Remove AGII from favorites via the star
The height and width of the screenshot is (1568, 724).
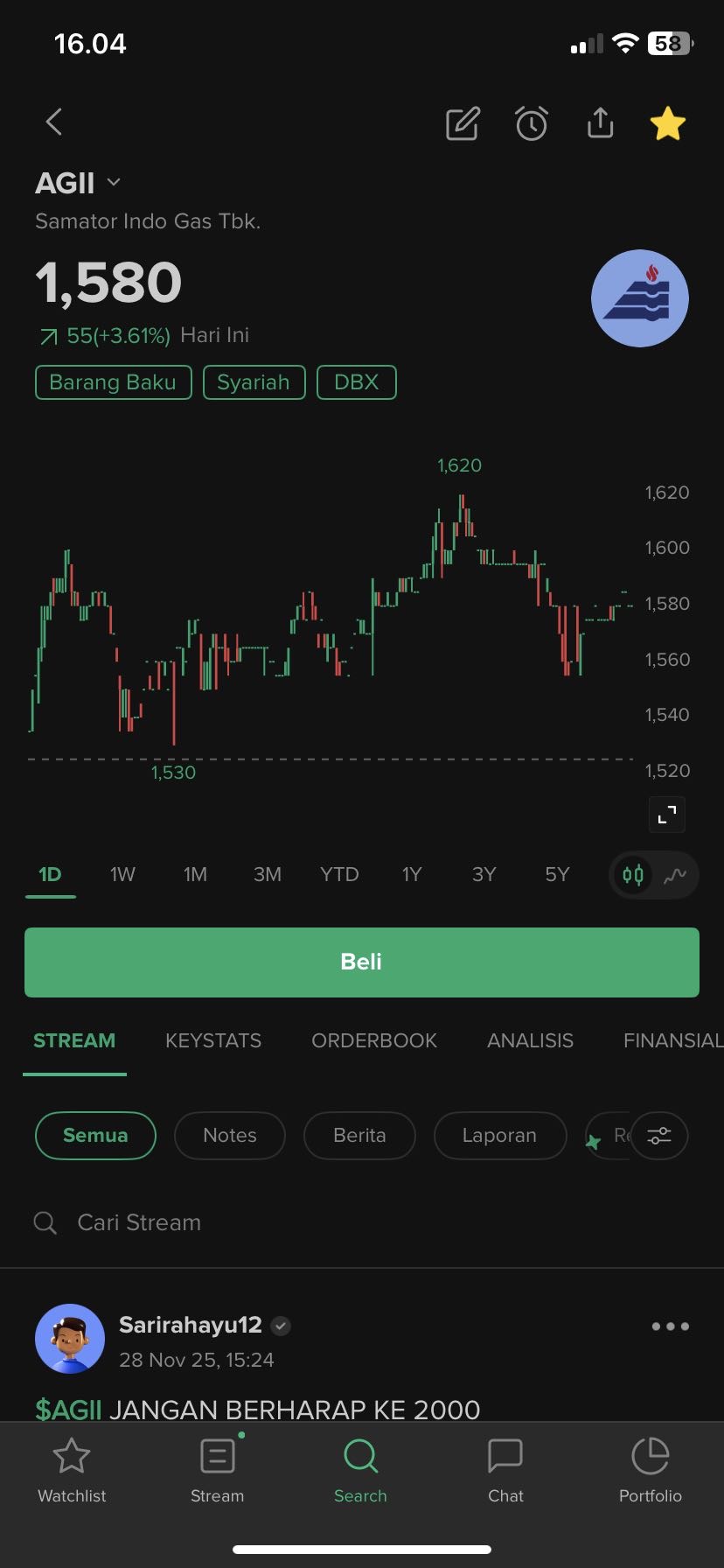[668, 123]
